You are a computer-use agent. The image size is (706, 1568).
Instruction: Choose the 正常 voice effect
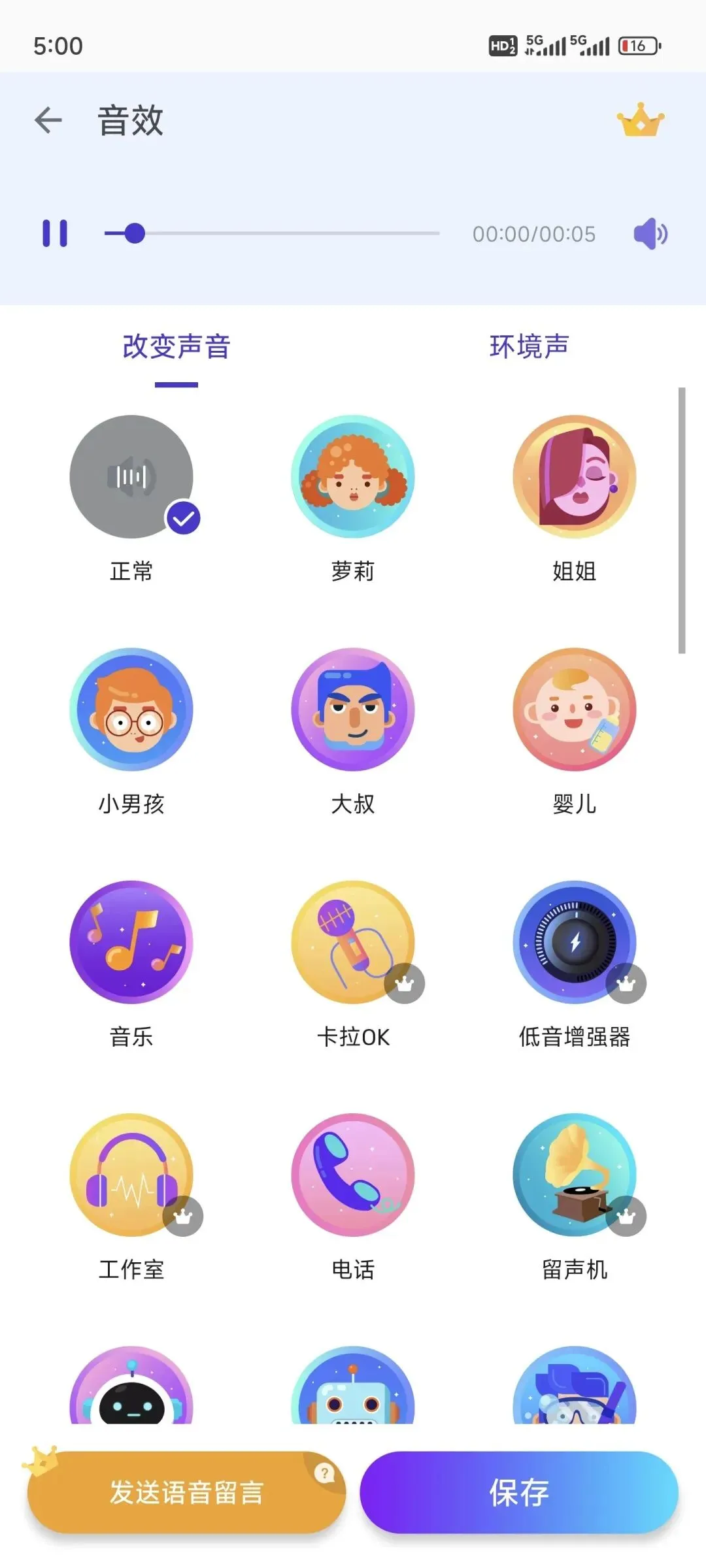coord(131,477)
